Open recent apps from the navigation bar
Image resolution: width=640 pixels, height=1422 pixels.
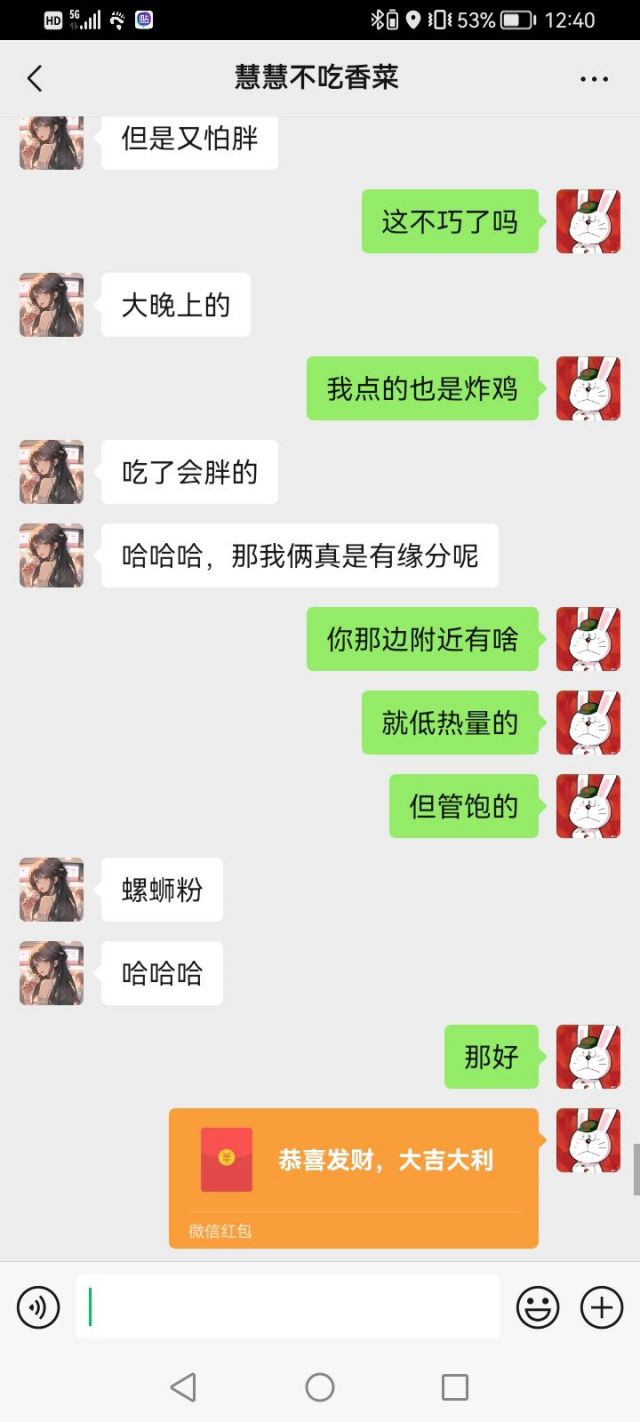coord(455,1387)
